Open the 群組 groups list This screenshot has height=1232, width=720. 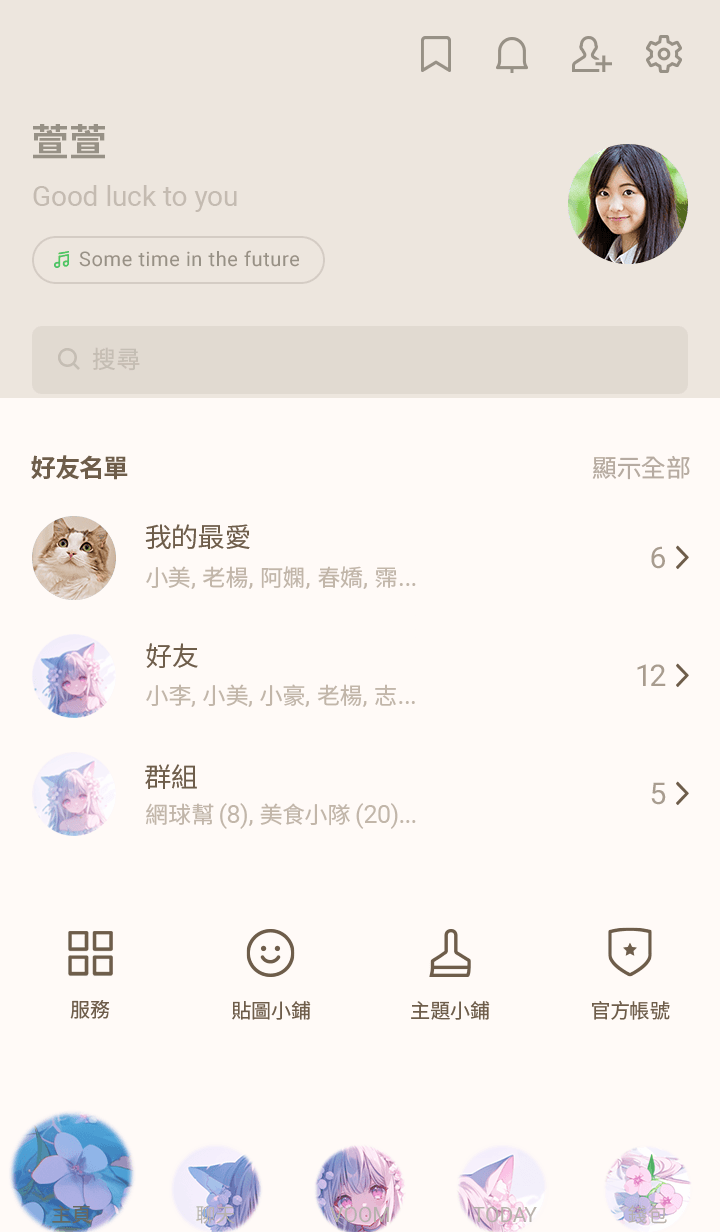coord(360,794)
